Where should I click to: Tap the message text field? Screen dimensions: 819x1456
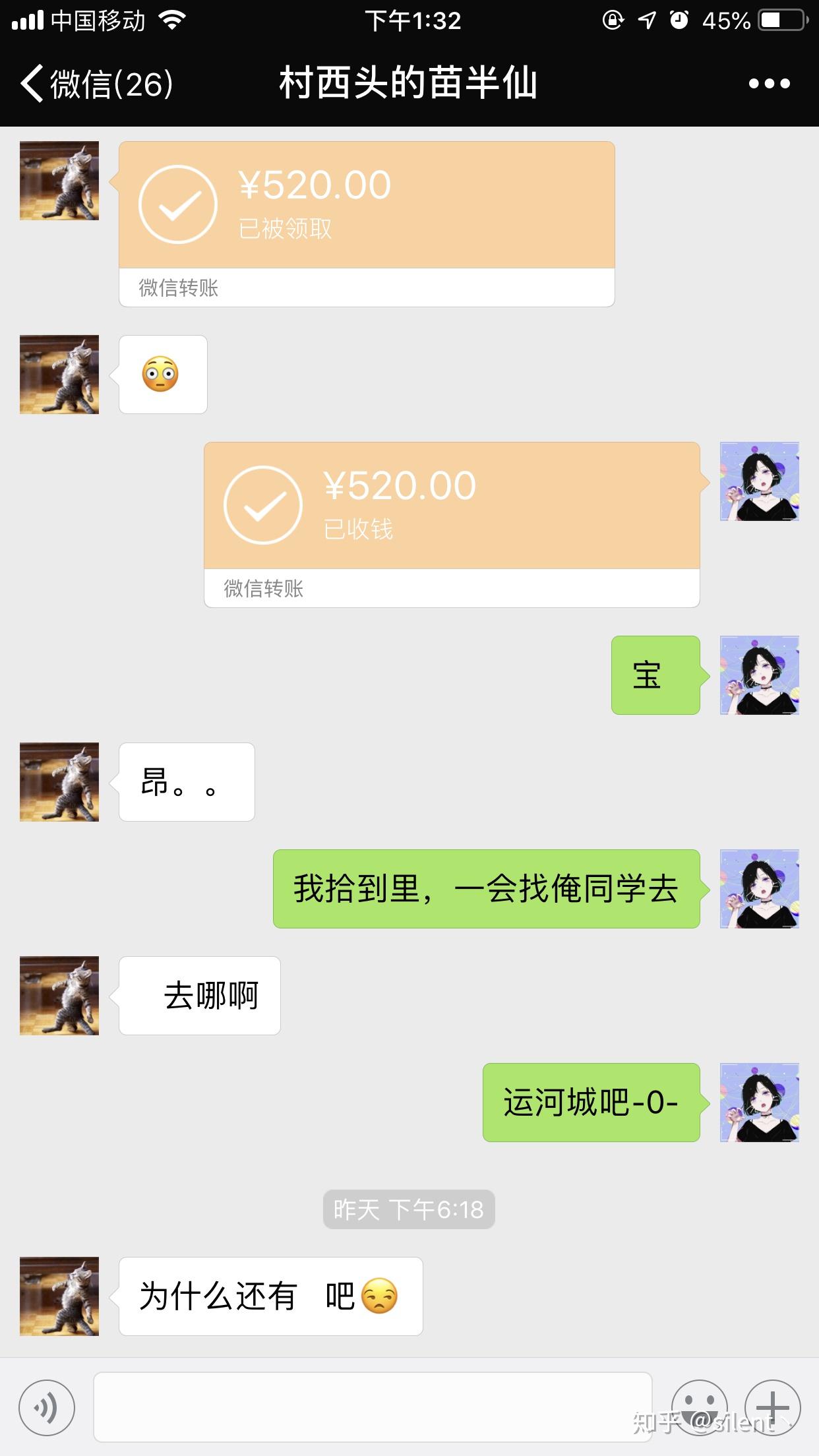point(373,1407)
